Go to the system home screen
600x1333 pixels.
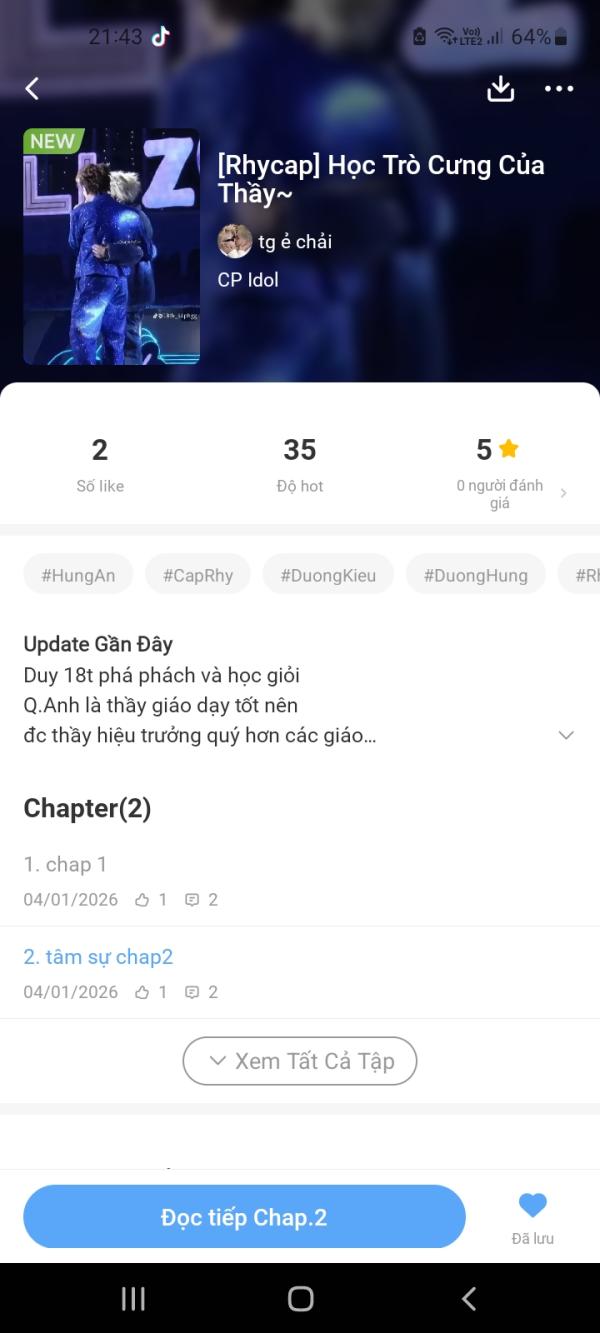(x=300, y=1298)
